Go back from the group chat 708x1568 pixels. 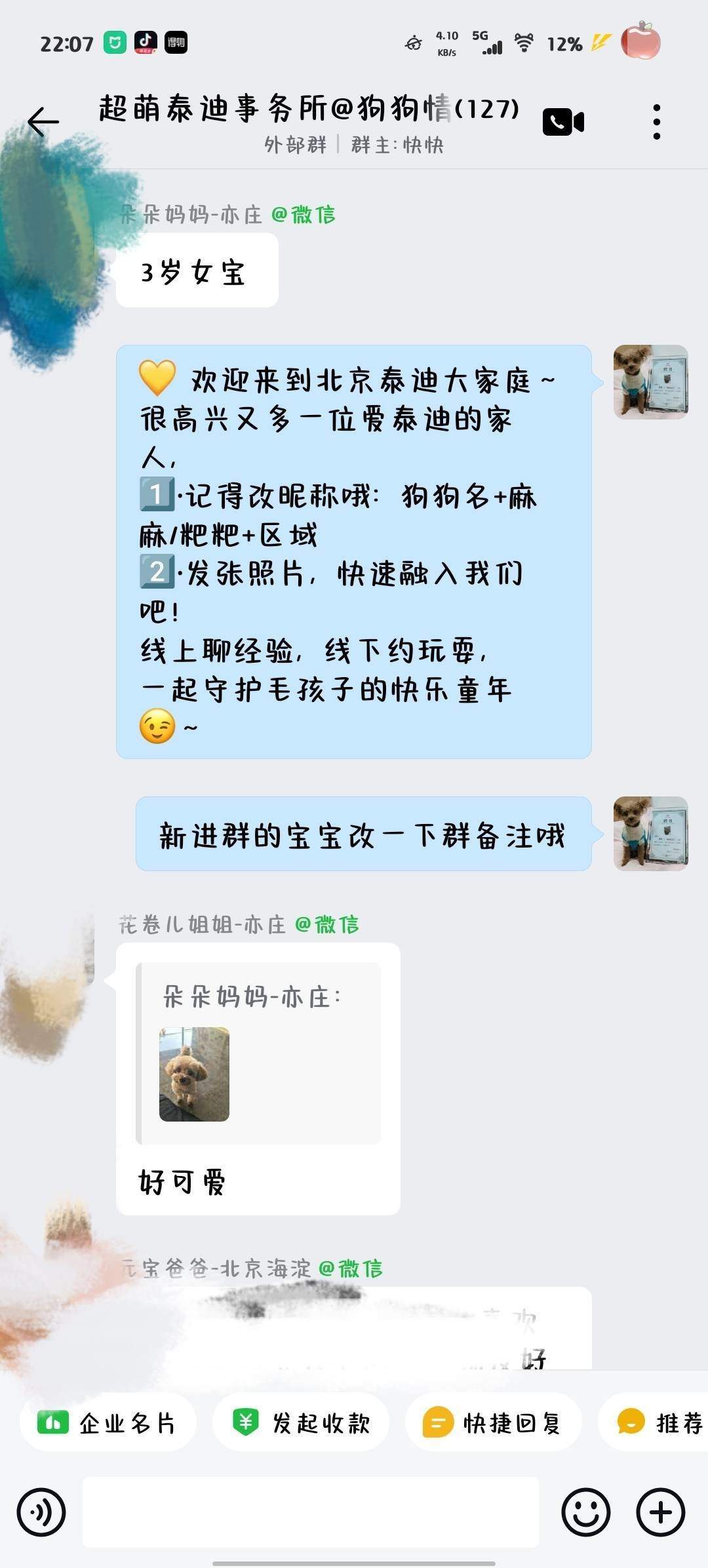pos(43,122)
